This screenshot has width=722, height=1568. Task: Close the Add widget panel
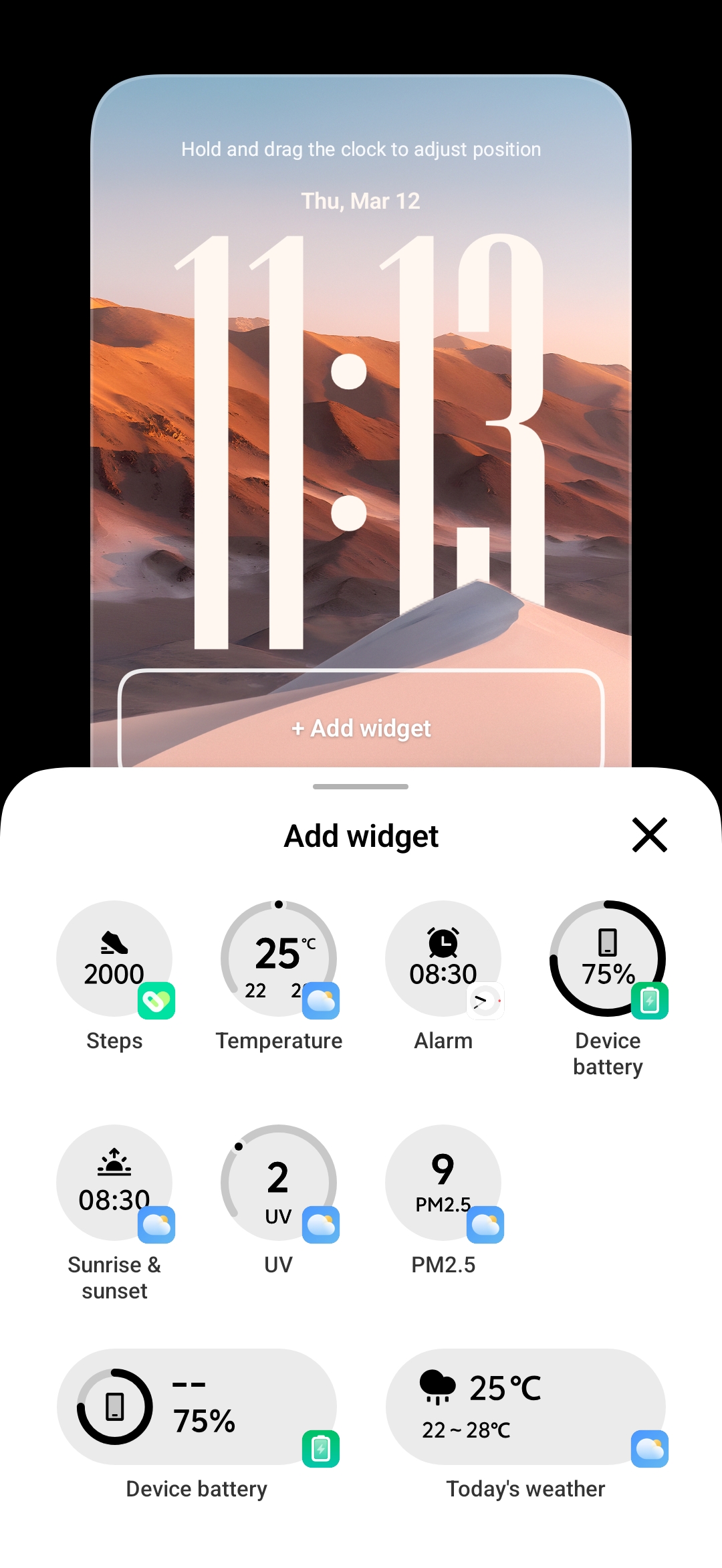(649, 835)
